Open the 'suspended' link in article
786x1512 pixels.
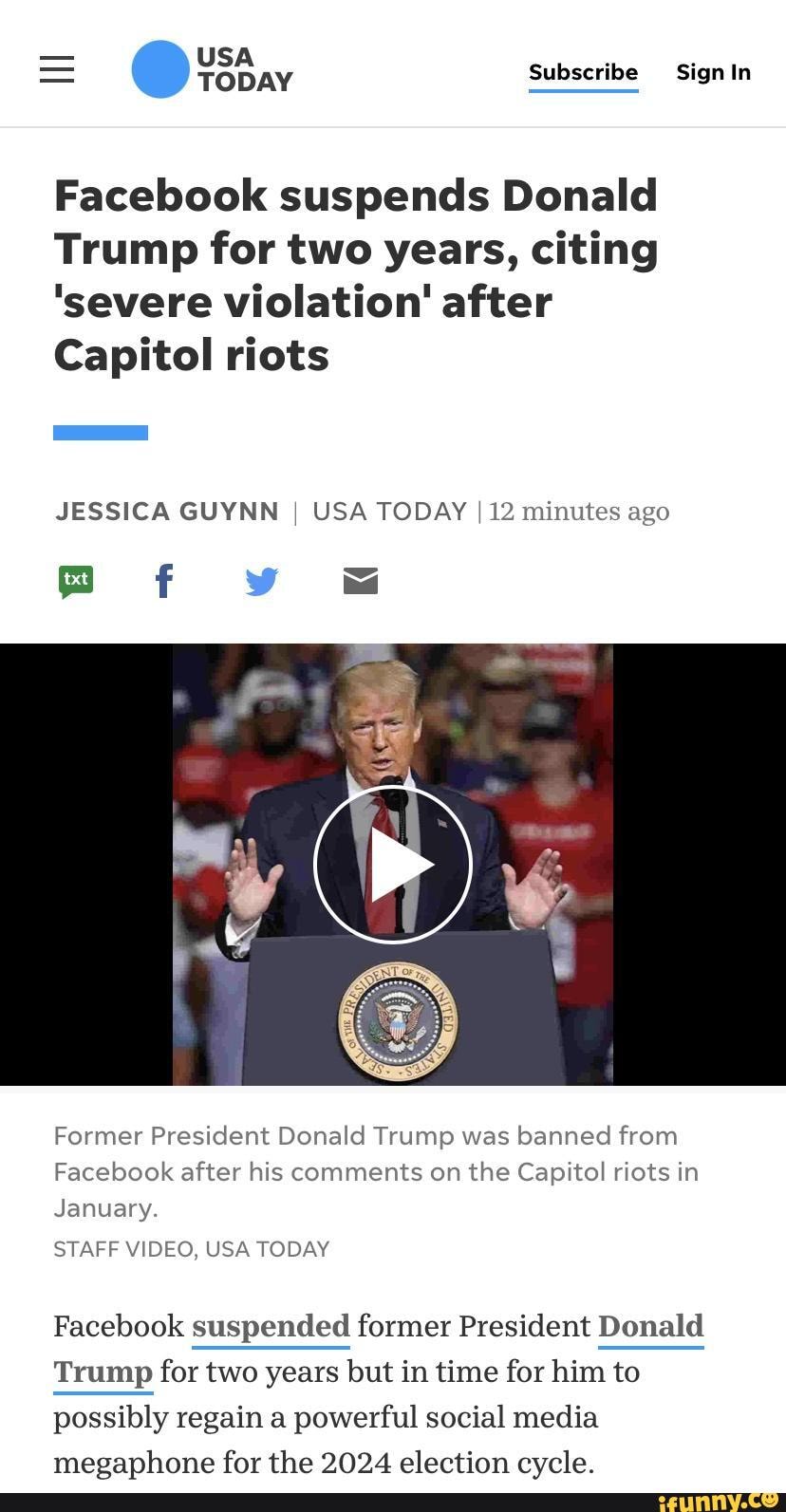[271, 1326]
